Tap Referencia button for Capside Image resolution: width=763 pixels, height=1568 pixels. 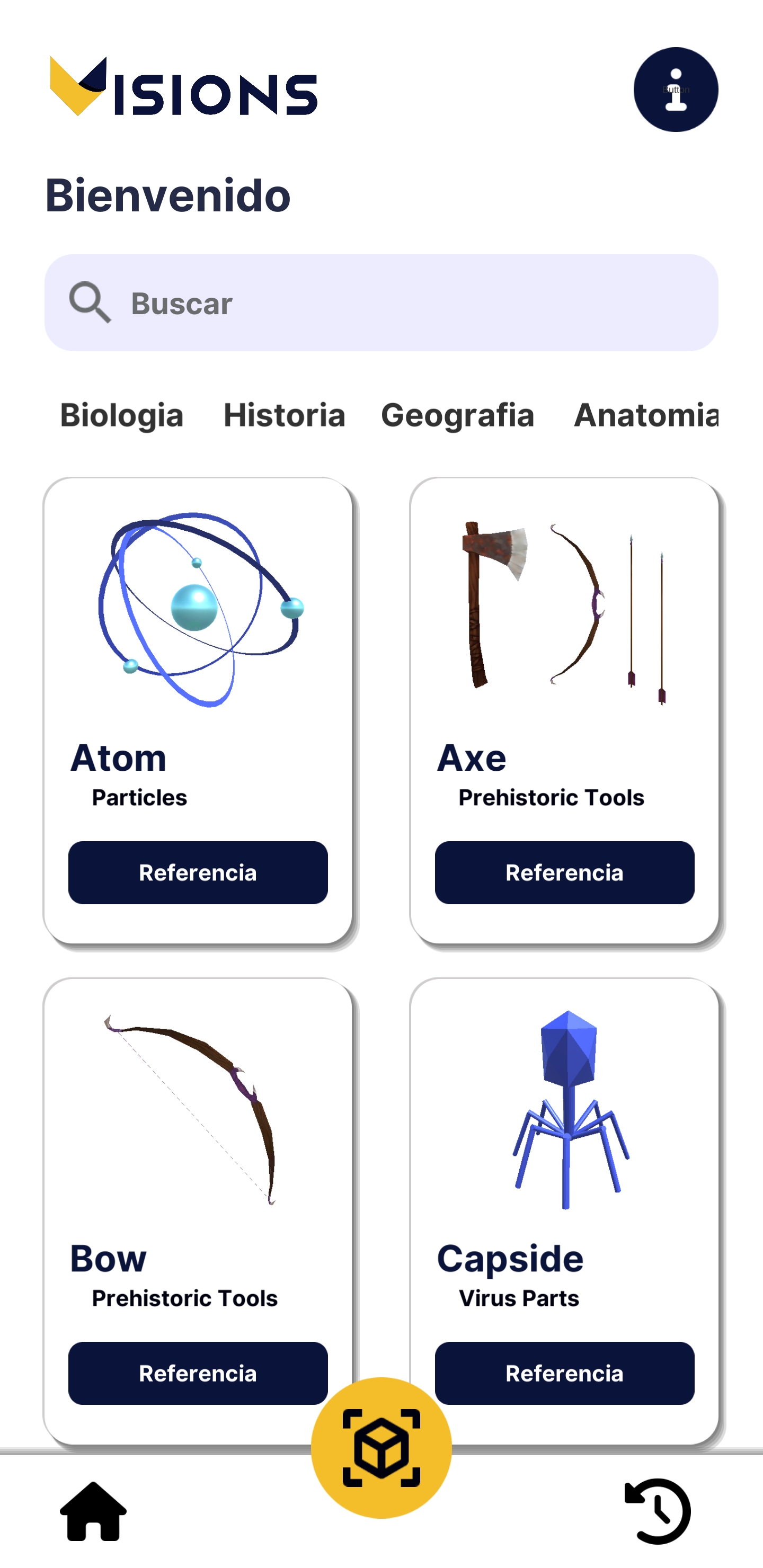pos(564,1373)
